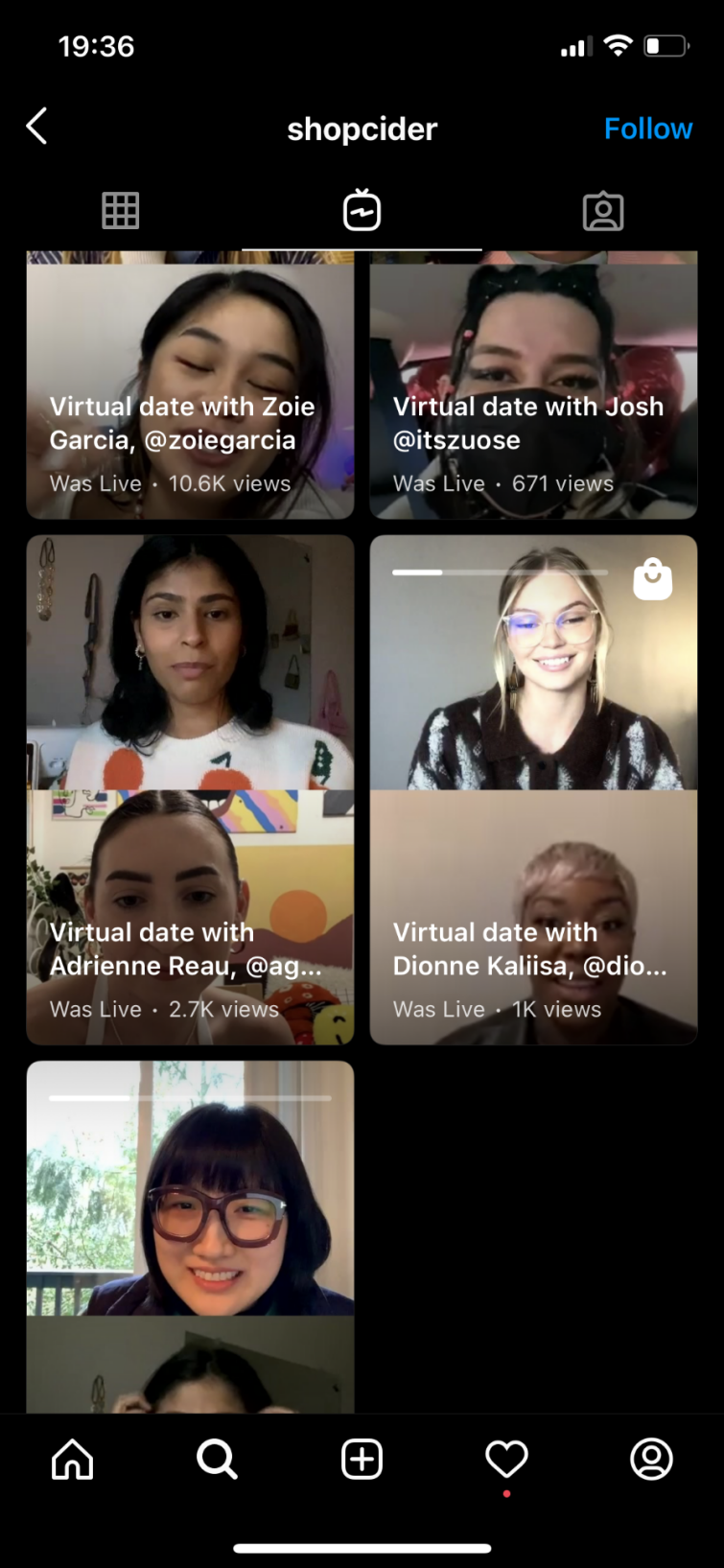Watch Virtual date with Dionne Kaliisa

(533, 788)
